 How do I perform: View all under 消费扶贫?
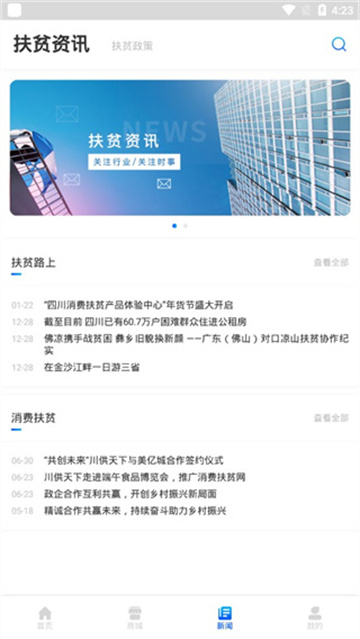331,418
